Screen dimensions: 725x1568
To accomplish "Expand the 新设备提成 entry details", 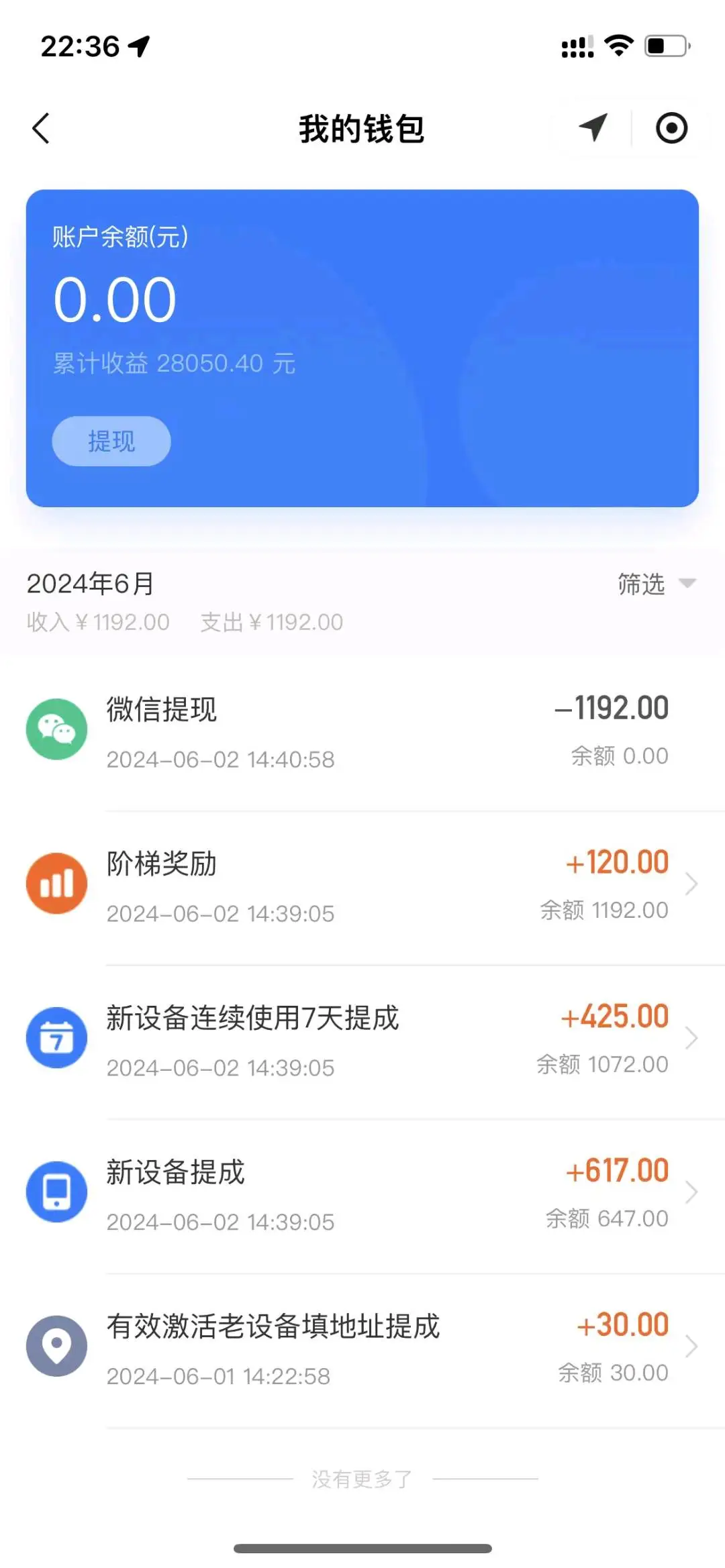I will point(691,1192).
